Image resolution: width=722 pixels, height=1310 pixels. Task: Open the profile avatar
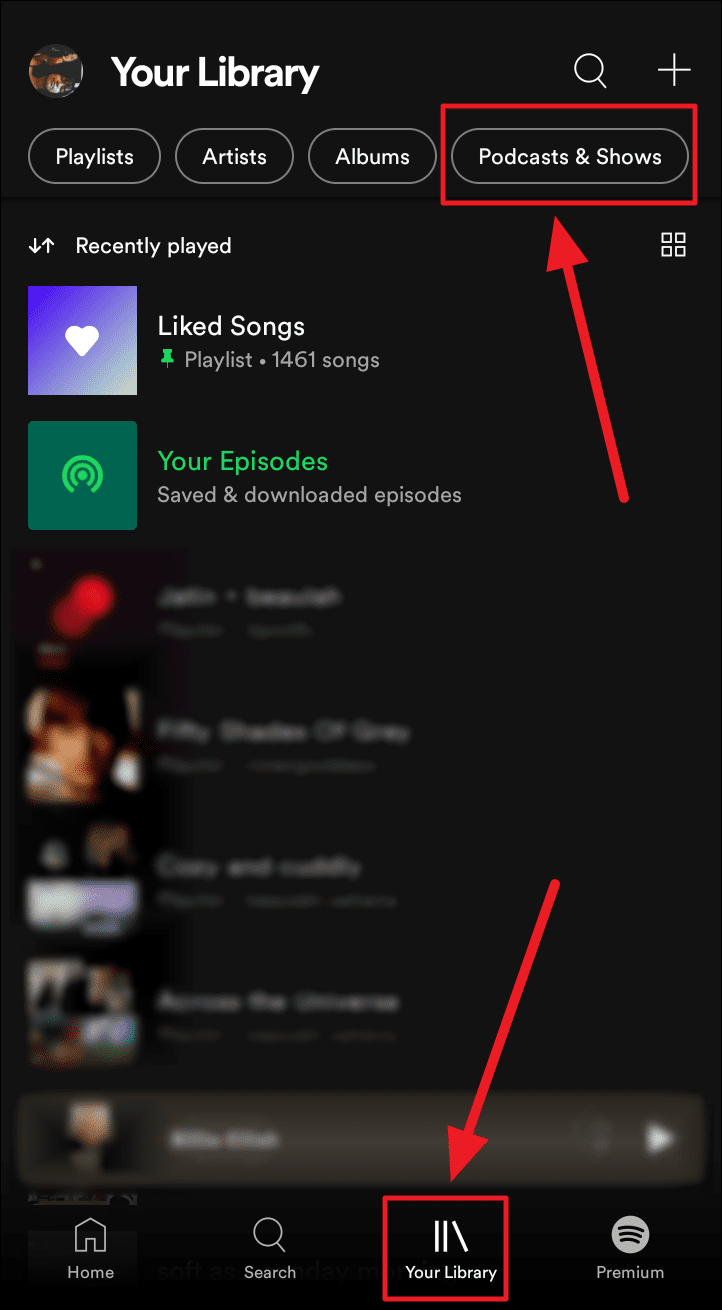pyautogui.click(x=55, y=71)
